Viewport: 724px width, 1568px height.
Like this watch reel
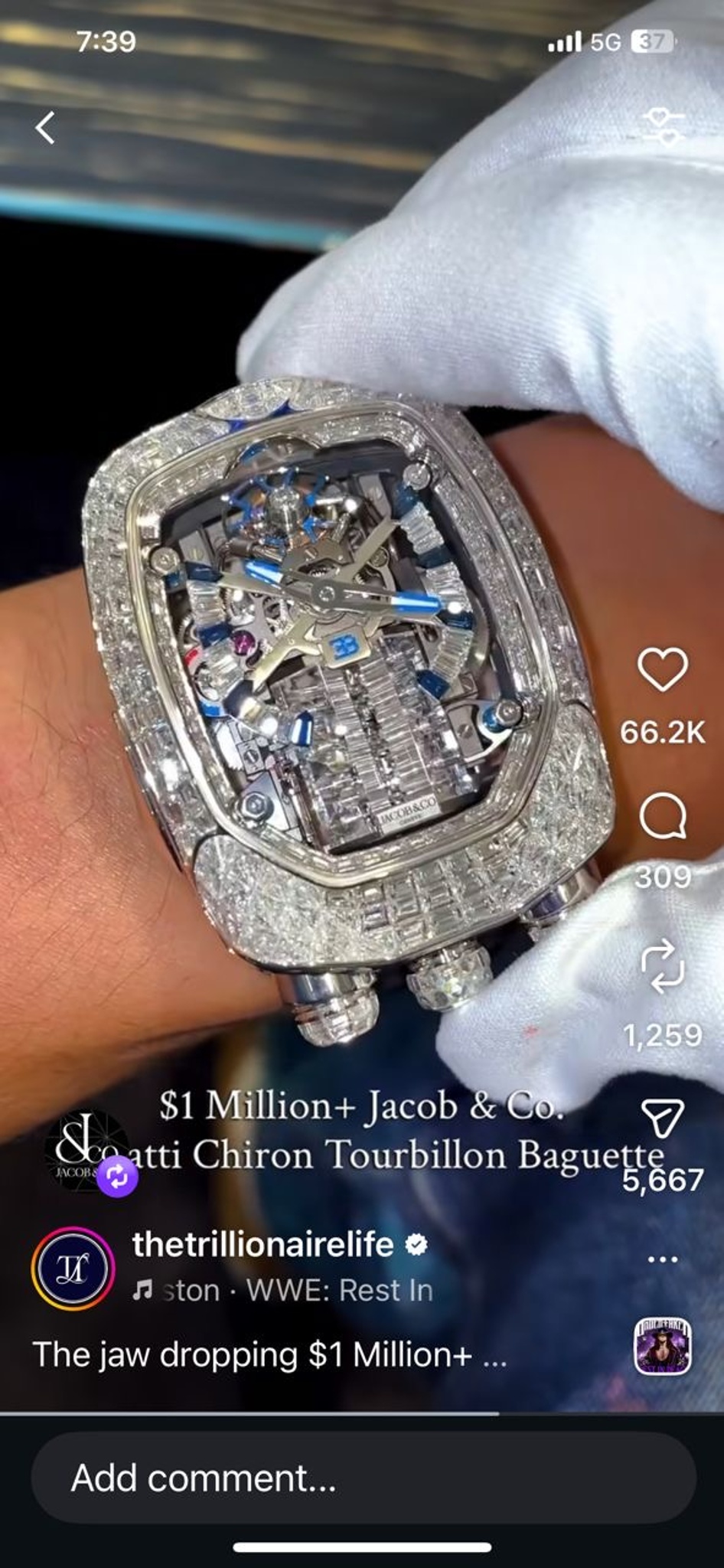663,670
